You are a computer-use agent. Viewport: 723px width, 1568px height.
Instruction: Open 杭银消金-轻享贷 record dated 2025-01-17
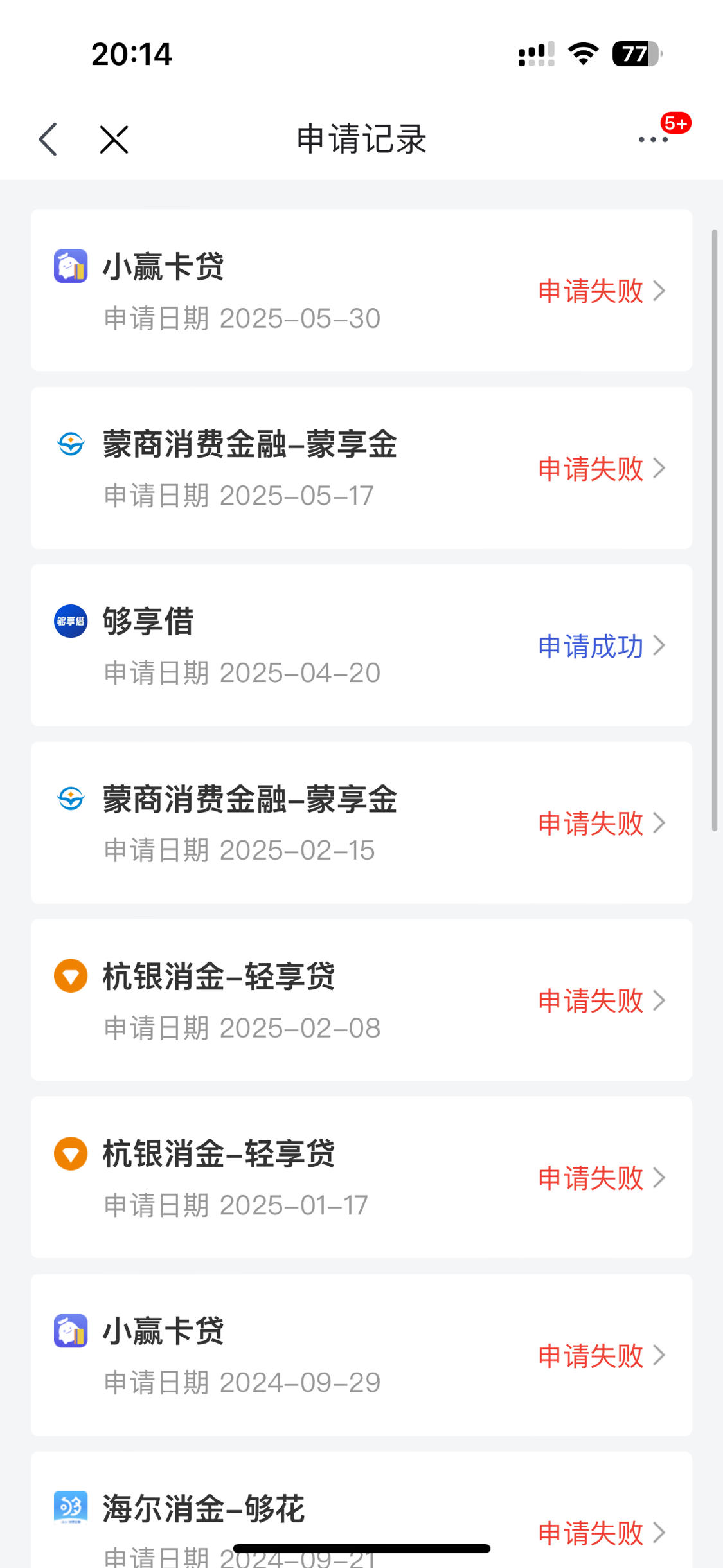361,1178
